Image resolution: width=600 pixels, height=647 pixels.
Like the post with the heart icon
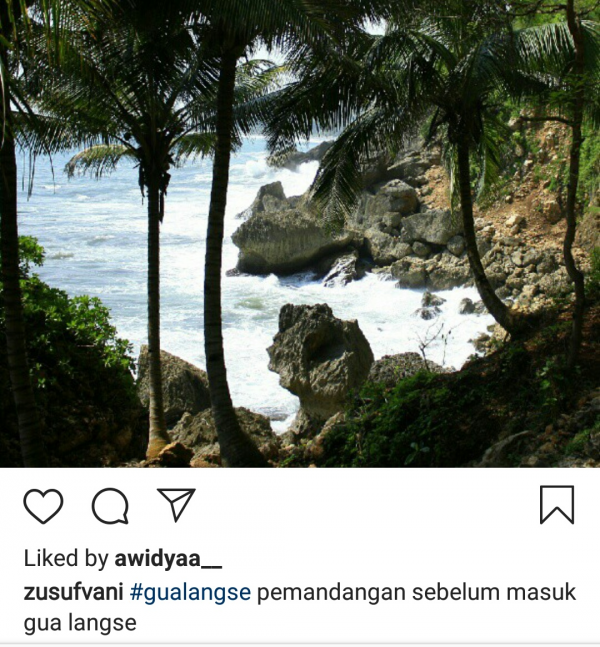click(43, 506)
